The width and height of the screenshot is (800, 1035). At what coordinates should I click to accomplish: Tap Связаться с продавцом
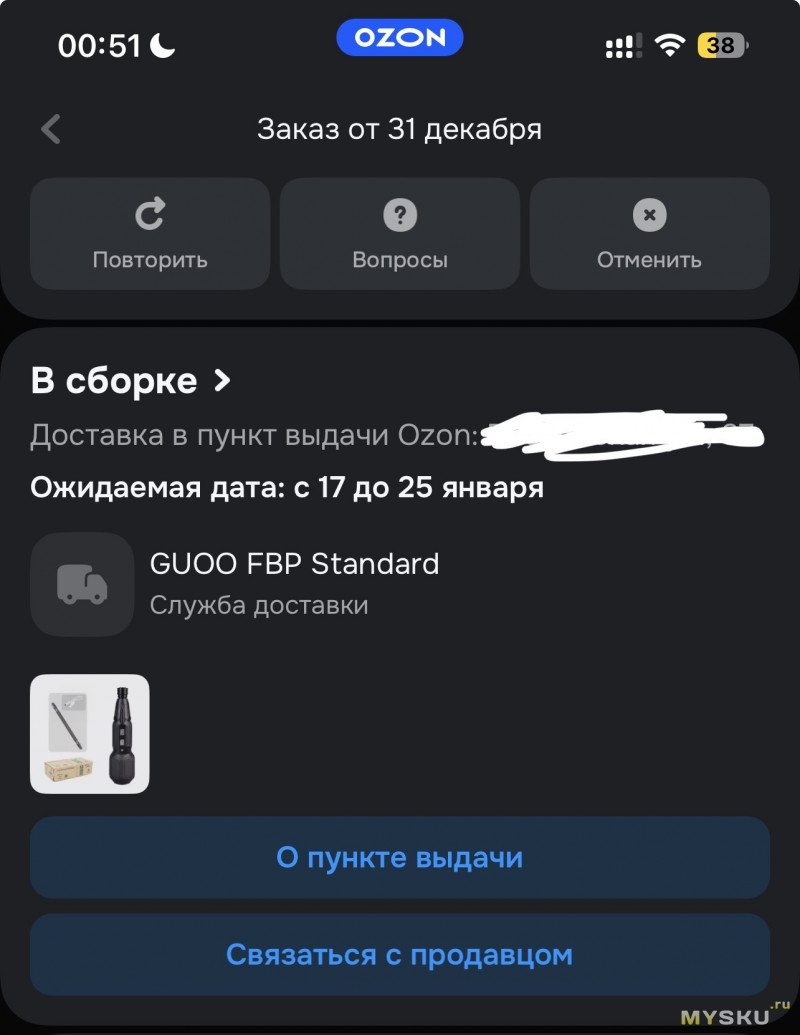400,954
